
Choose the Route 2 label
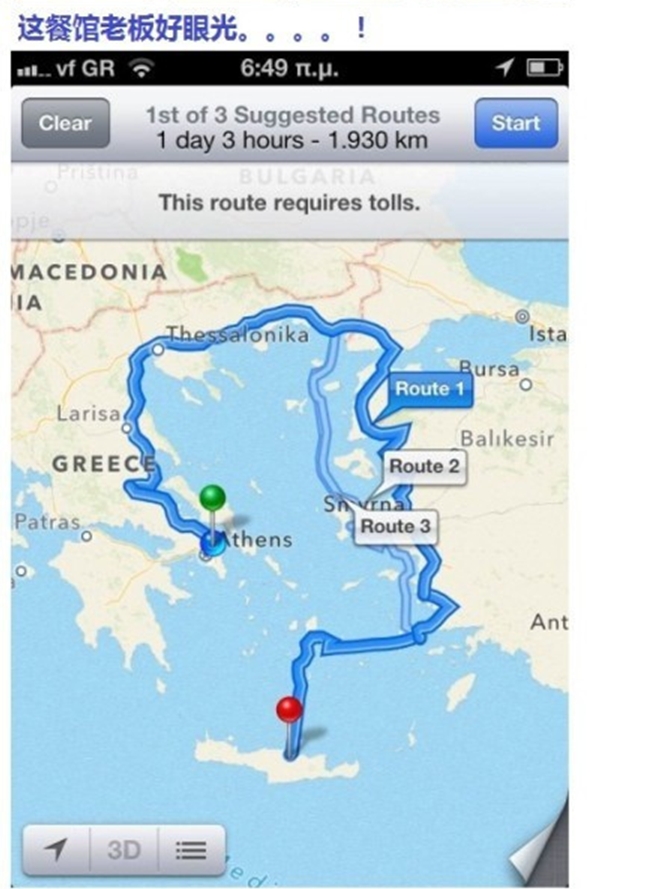click(x=424, y=466)
